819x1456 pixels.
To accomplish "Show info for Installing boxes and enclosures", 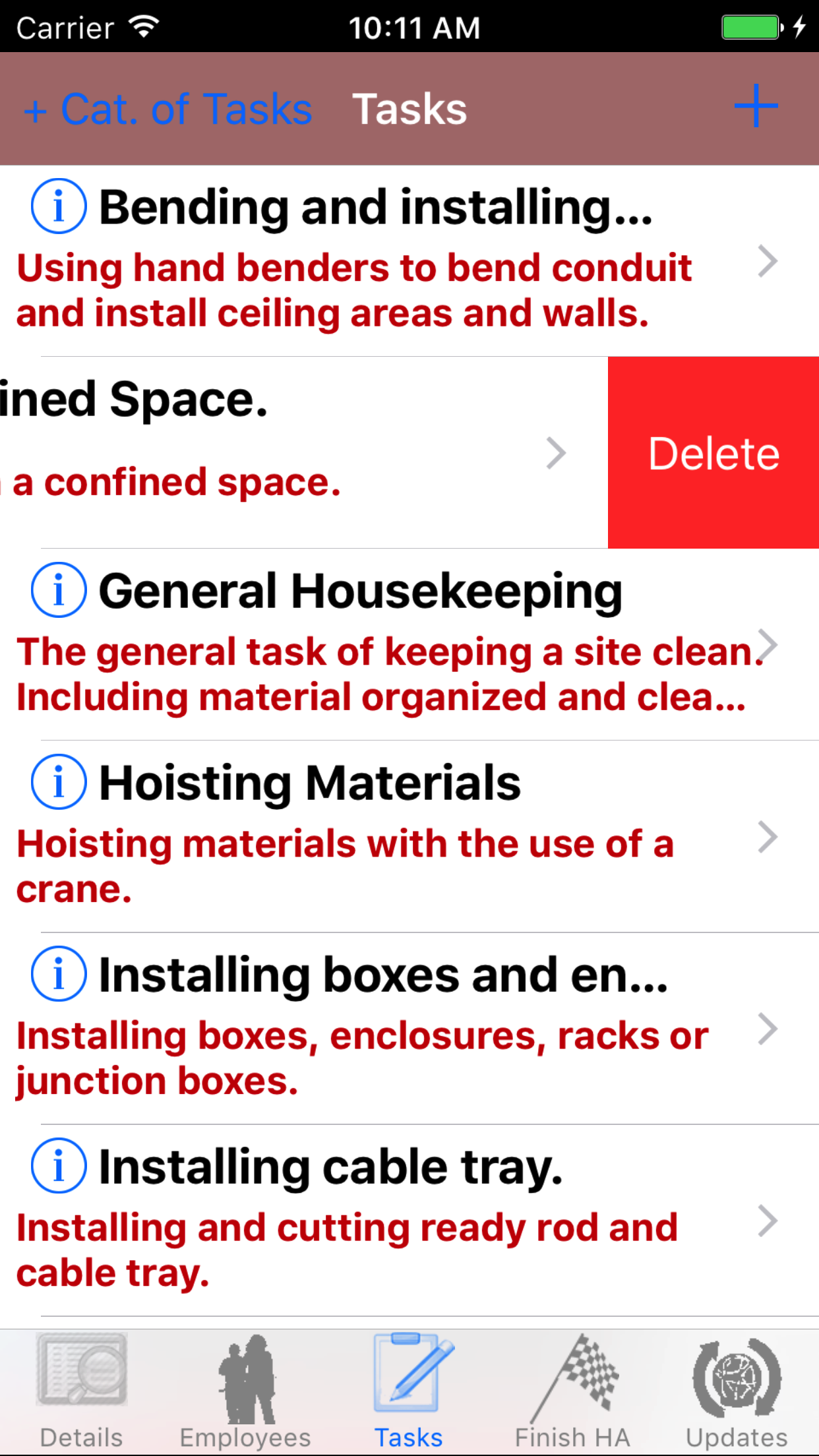I will (x=59, y=974).
